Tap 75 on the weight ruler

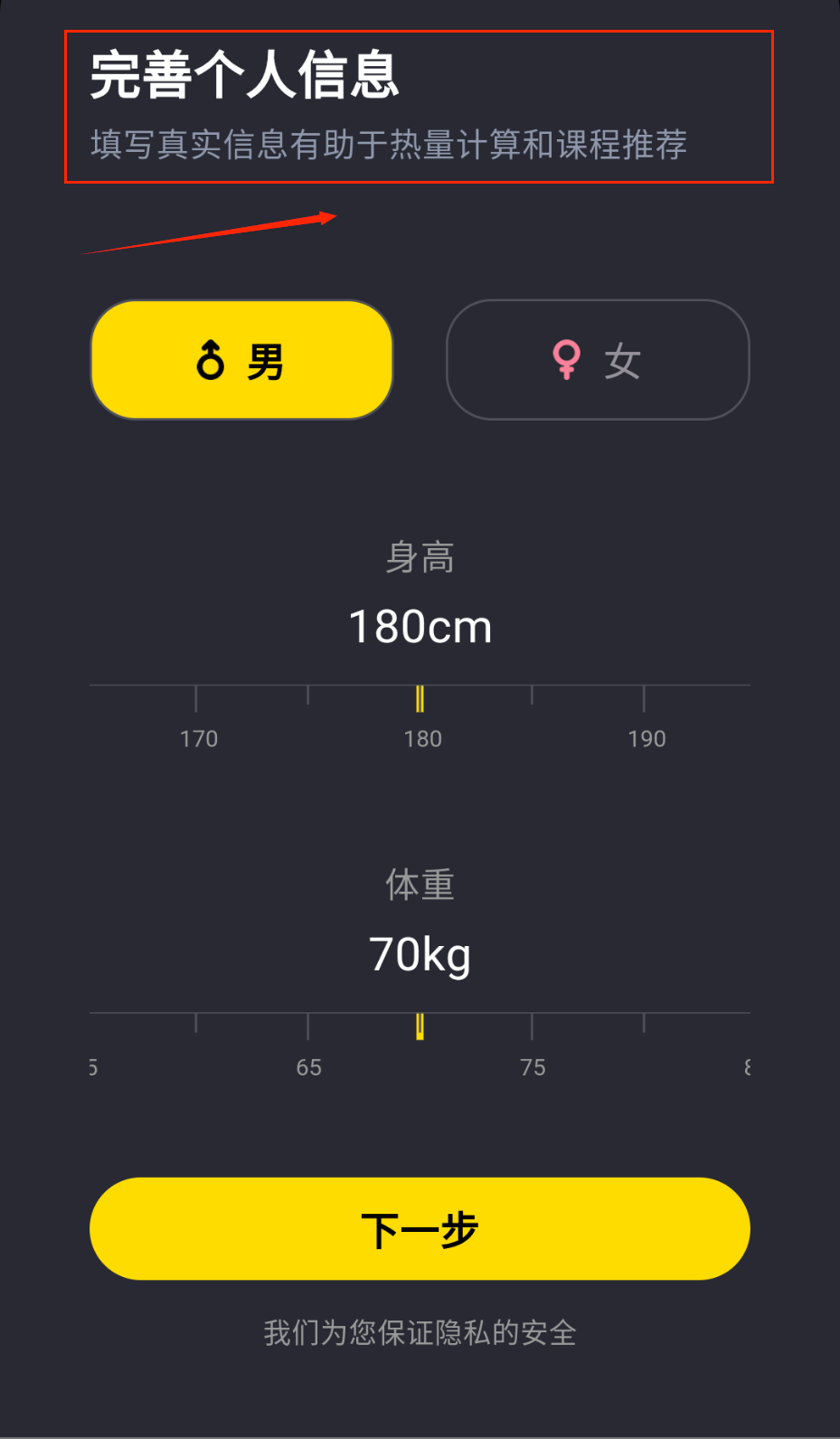coord(533,1066)
